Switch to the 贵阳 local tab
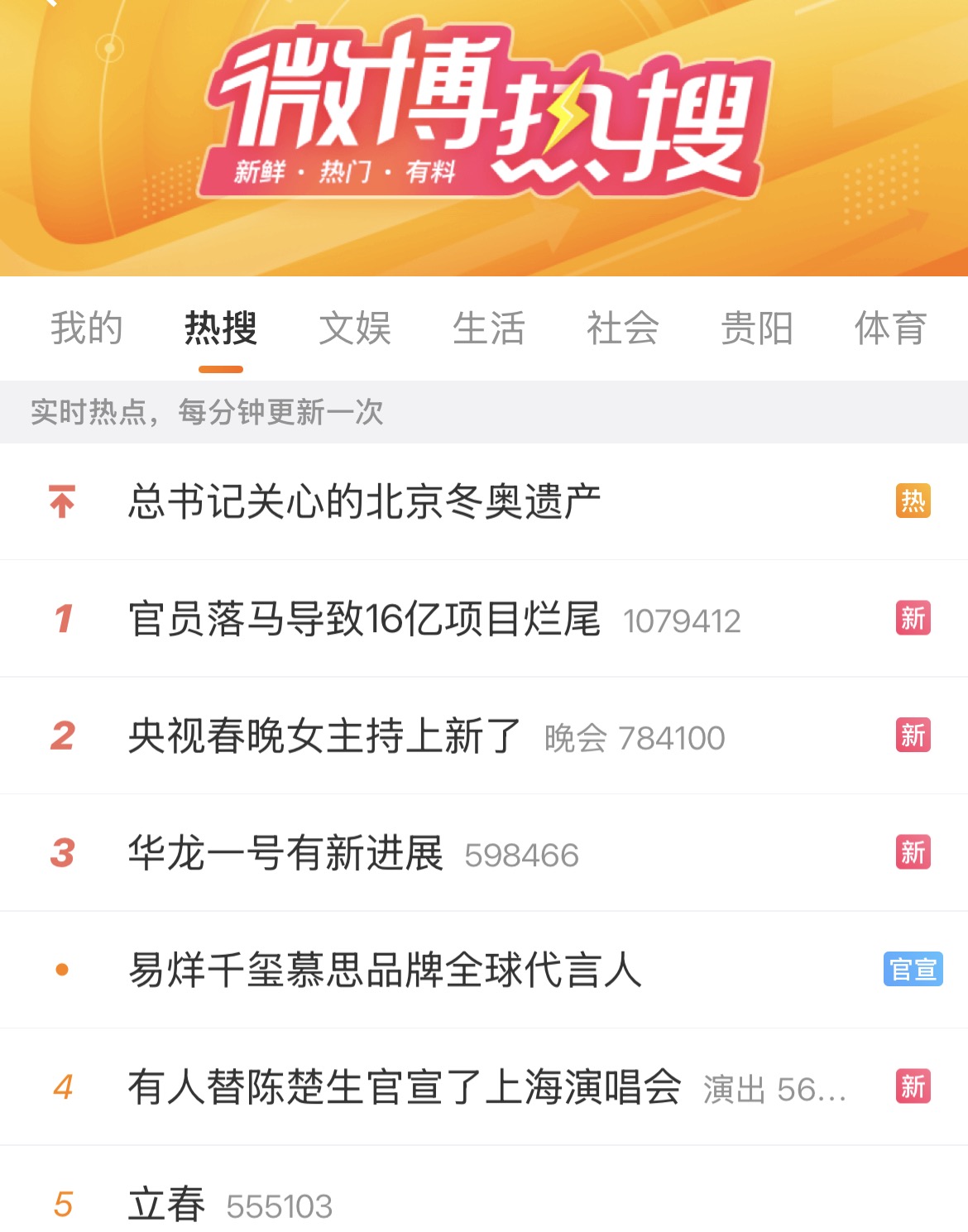The width and height of the screenshot is (968, 1232). 757,328
